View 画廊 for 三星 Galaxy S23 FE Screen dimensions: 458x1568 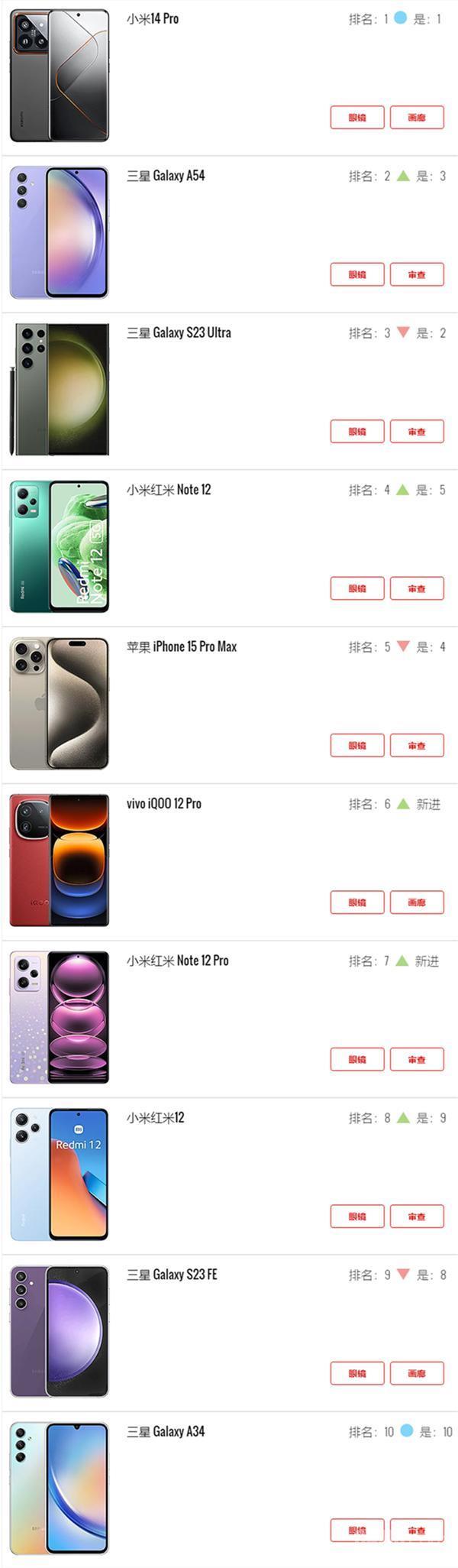[416, 1373]
